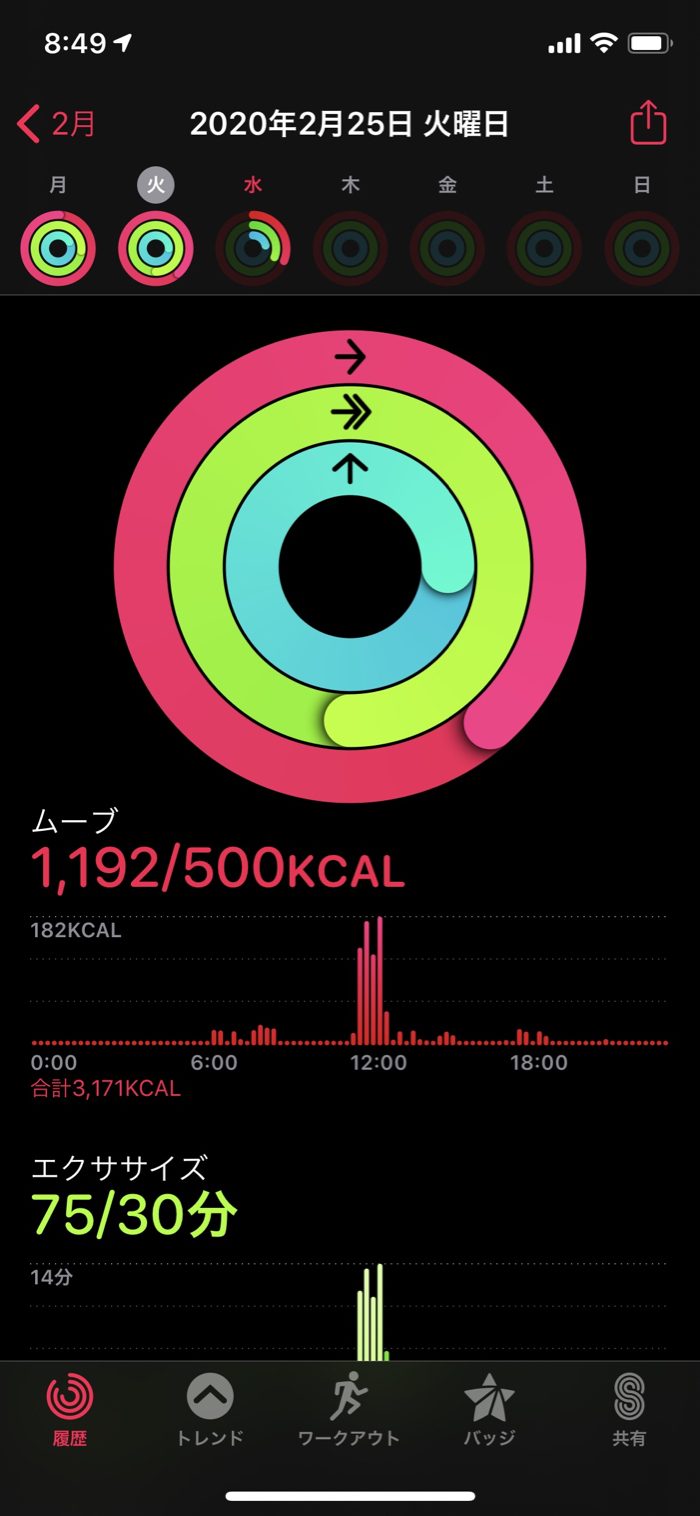This screenshot has width=700, height=1516.
Task: Switch to the 共有 sharing tab
Action: [629, 1410]
